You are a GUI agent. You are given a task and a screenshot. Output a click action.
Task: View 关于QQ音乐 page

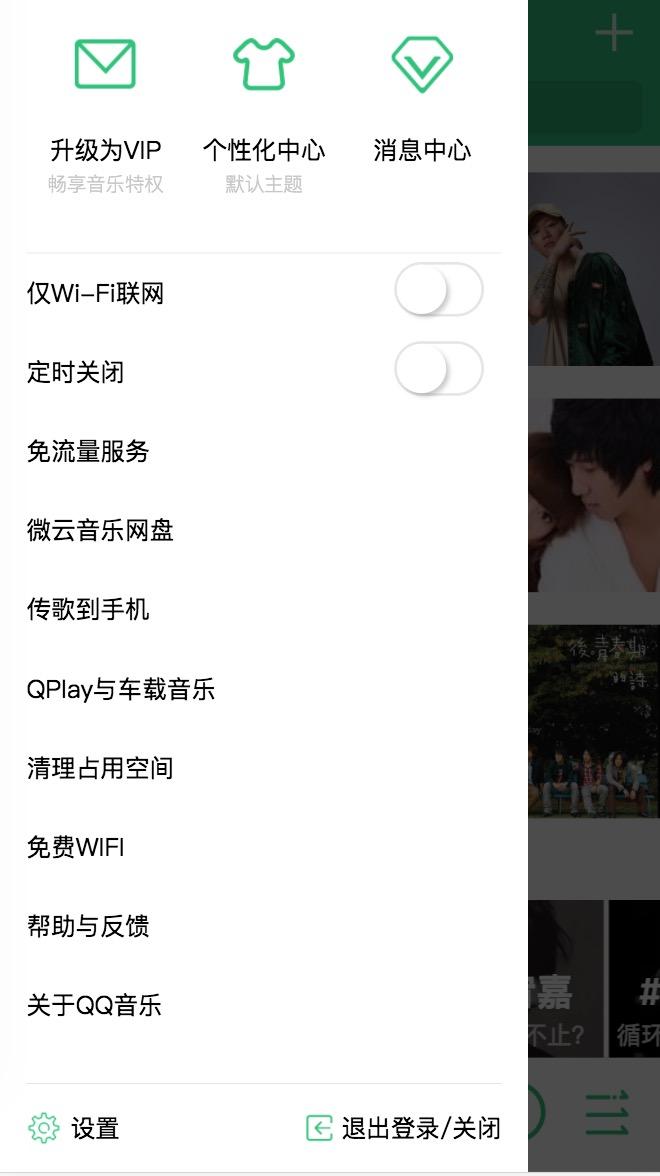tap(94, 1005)
